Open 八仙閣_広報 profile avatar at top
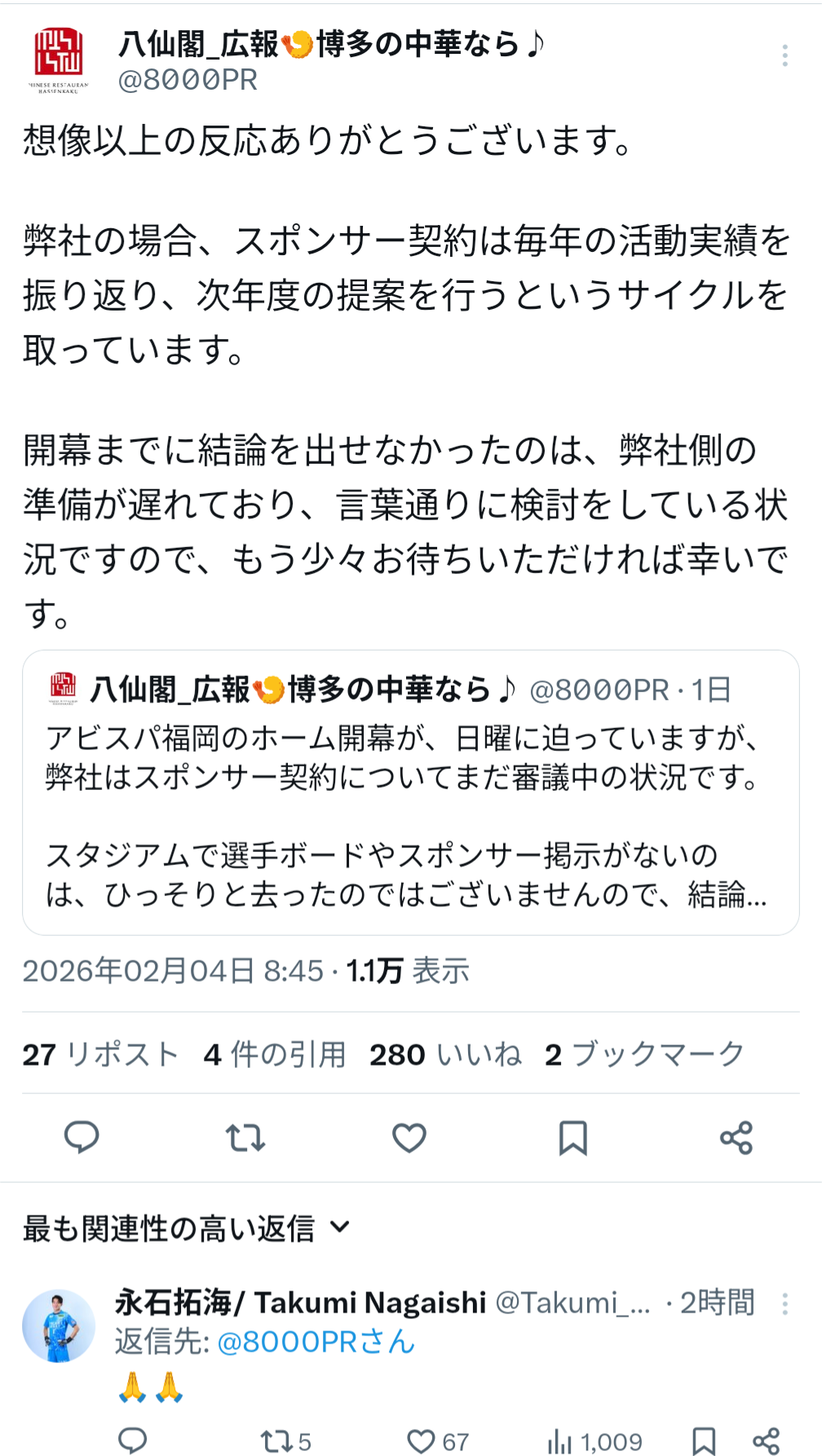The height and width of the screenshot is (1456, 822). coord(59,59)
